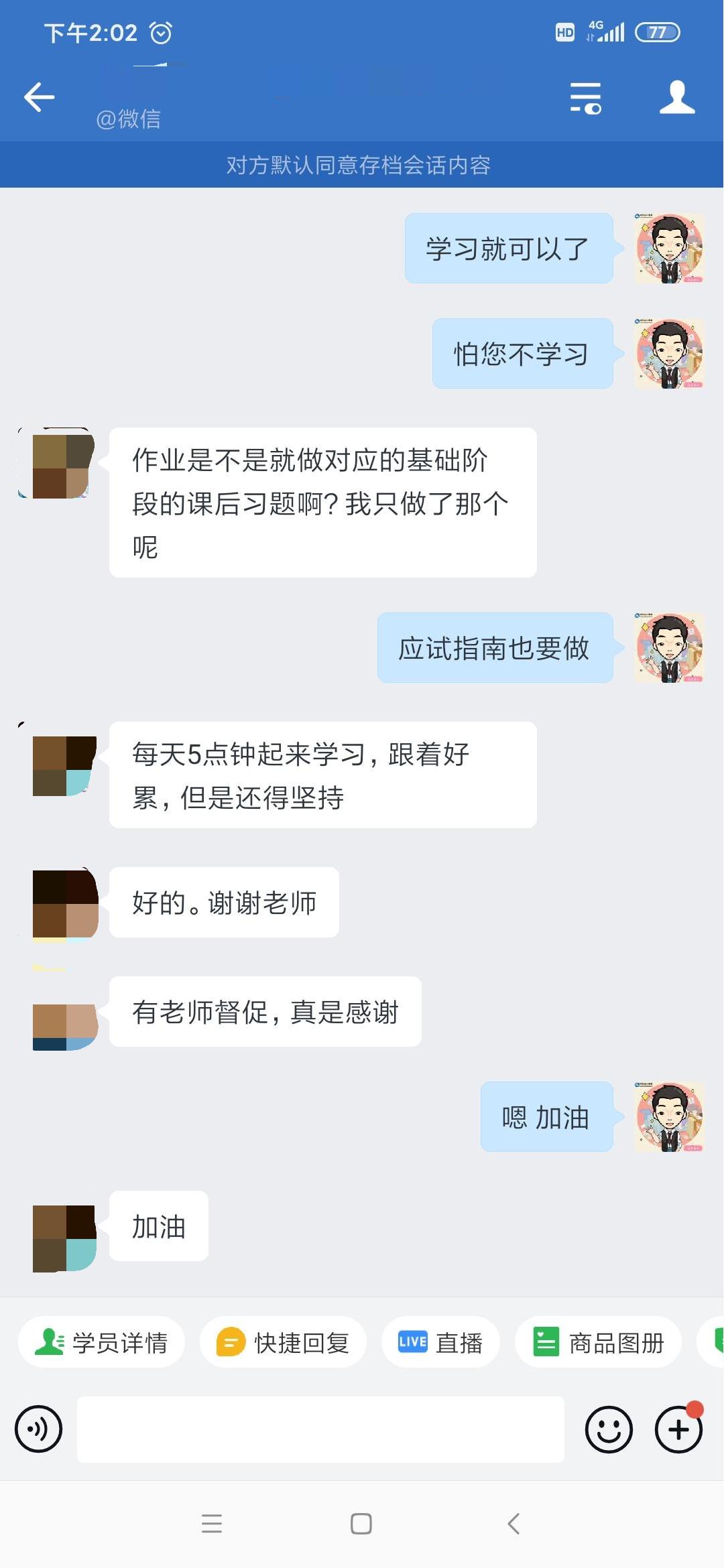The height and width of the screenshot is (1568, 724).
Task: Open the chat session list icon in title bar
Action: point(583,97)
